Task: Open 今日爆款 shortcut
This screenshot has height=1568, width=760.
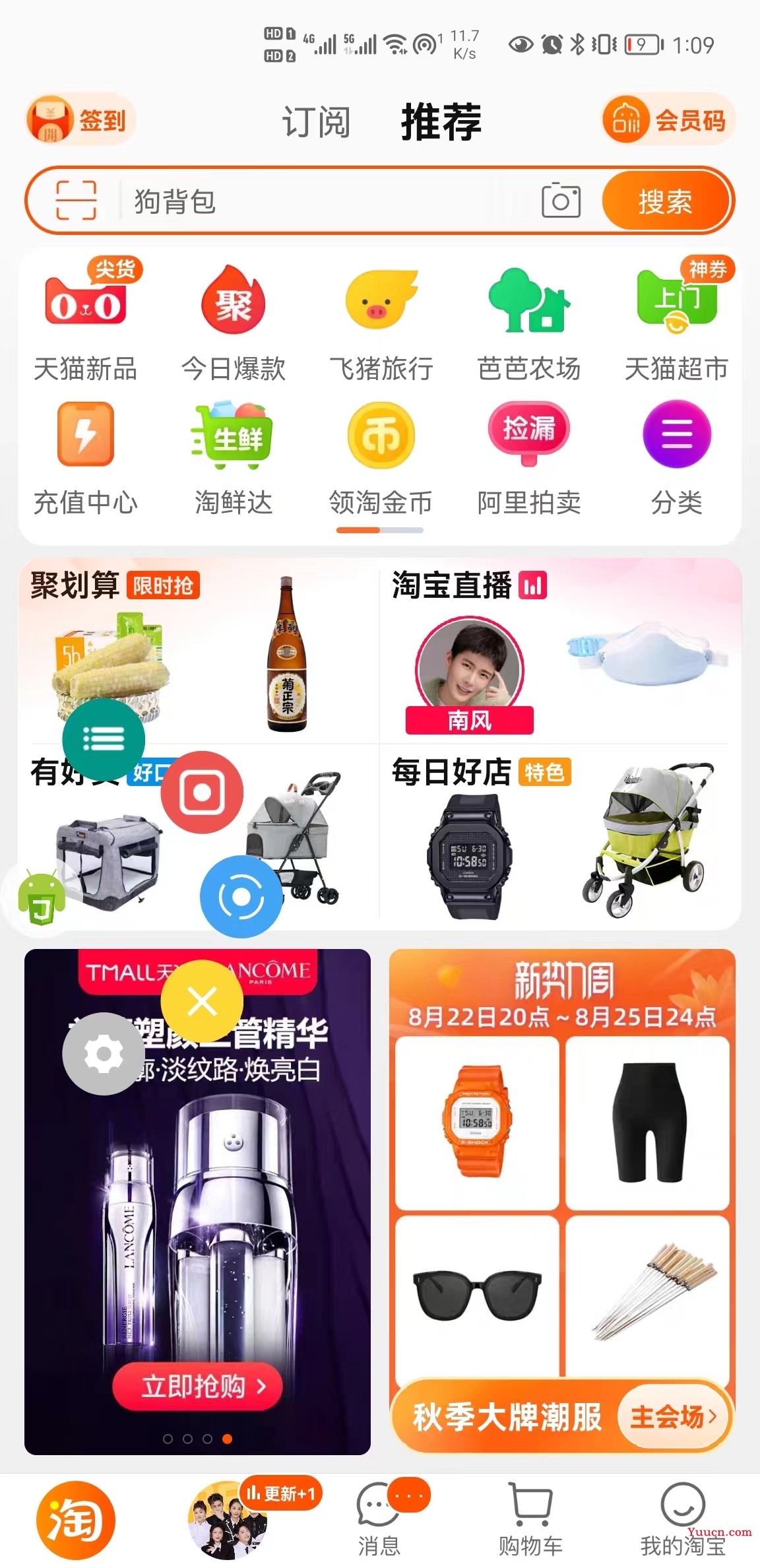Action: tap(233, 323)
